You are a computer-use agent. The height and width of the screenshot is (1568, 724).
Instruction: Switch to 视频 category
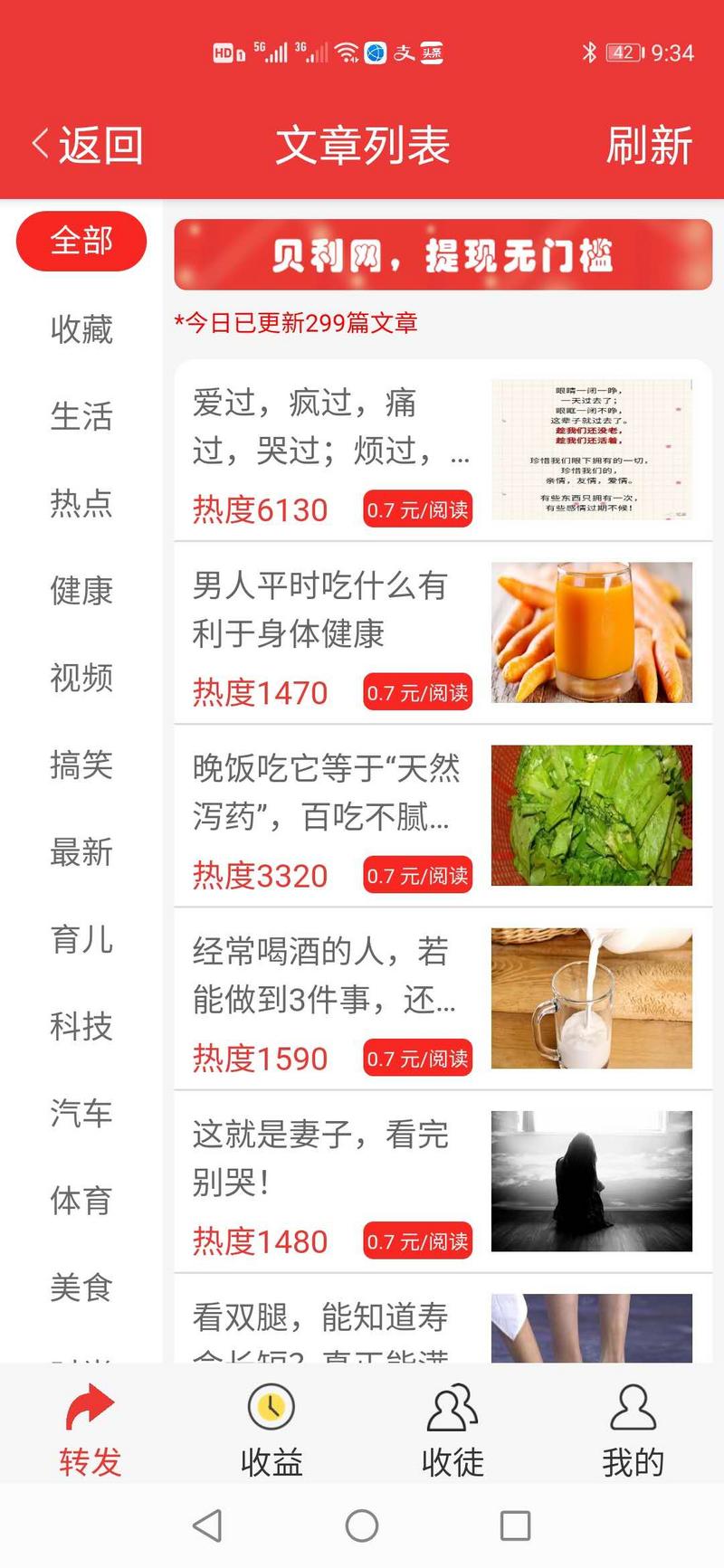(81, 678)
